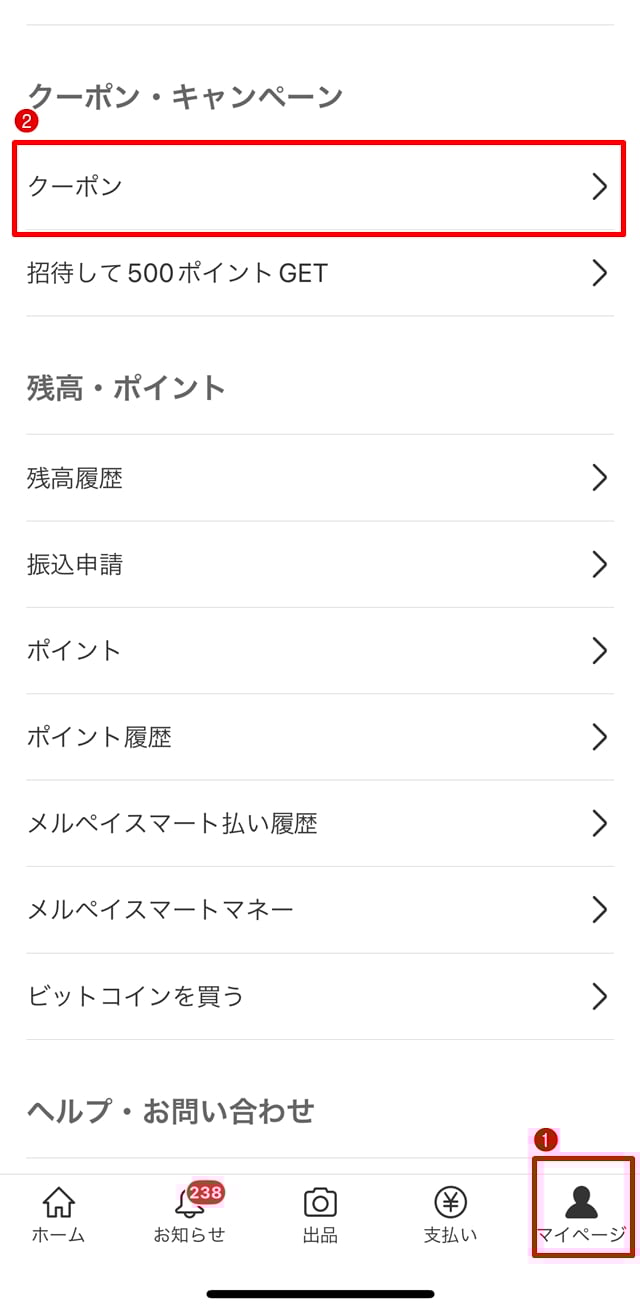The height and width of the screenshot is (1311, 640).
Task: Open 招待して500ポイントGET
Action: pyautogui.click(x=319, y=273)
